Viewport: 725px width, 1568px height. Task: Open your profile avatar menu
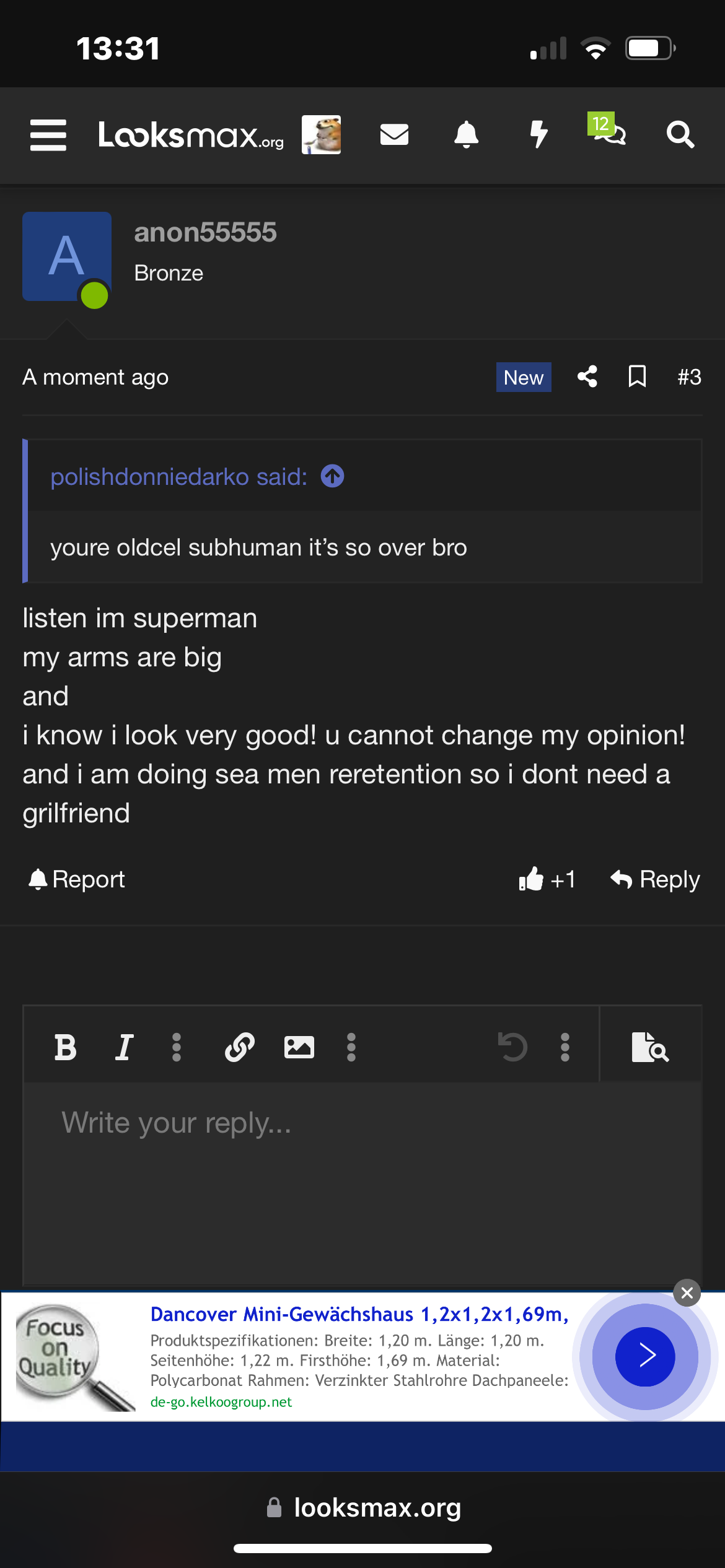coord(321,134)
